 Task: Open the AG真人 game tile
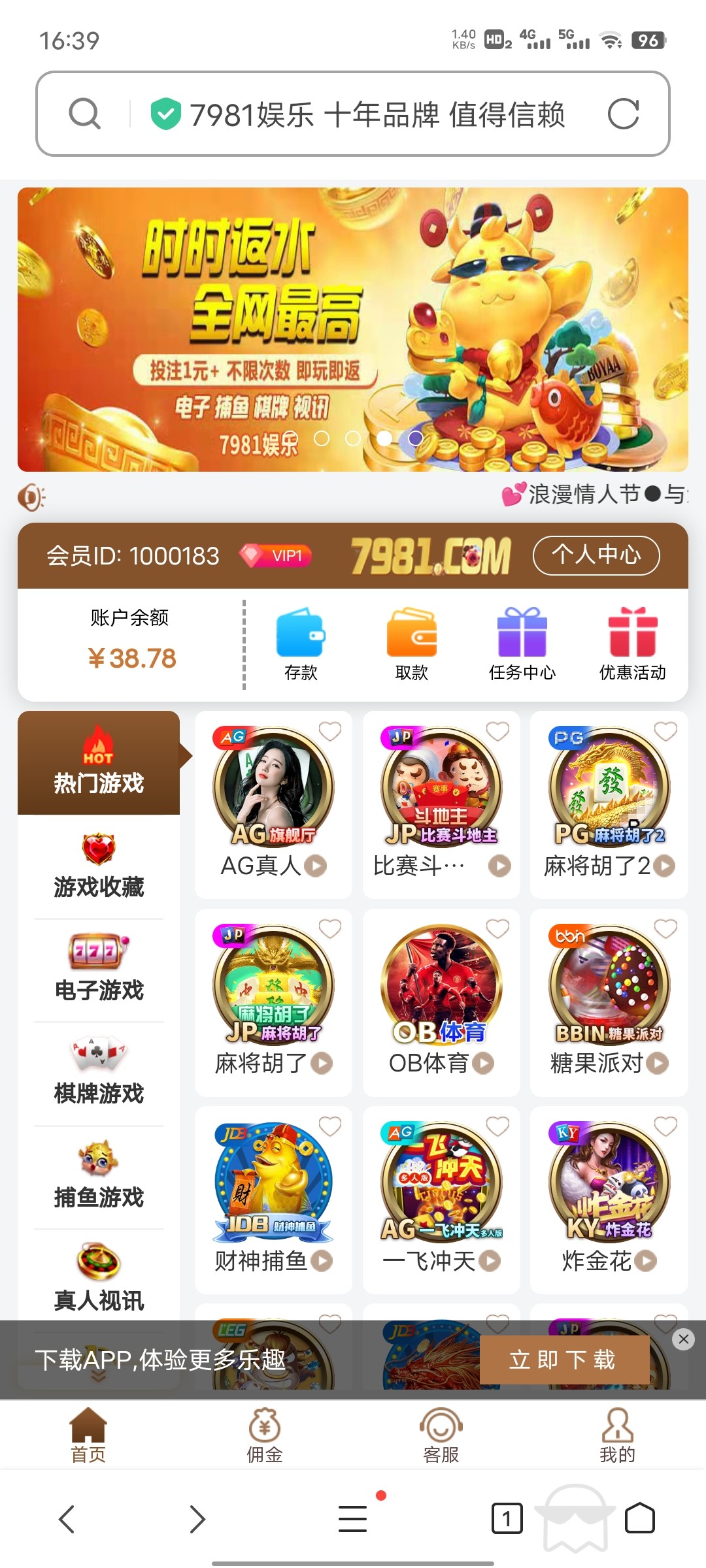pos(273,804)
